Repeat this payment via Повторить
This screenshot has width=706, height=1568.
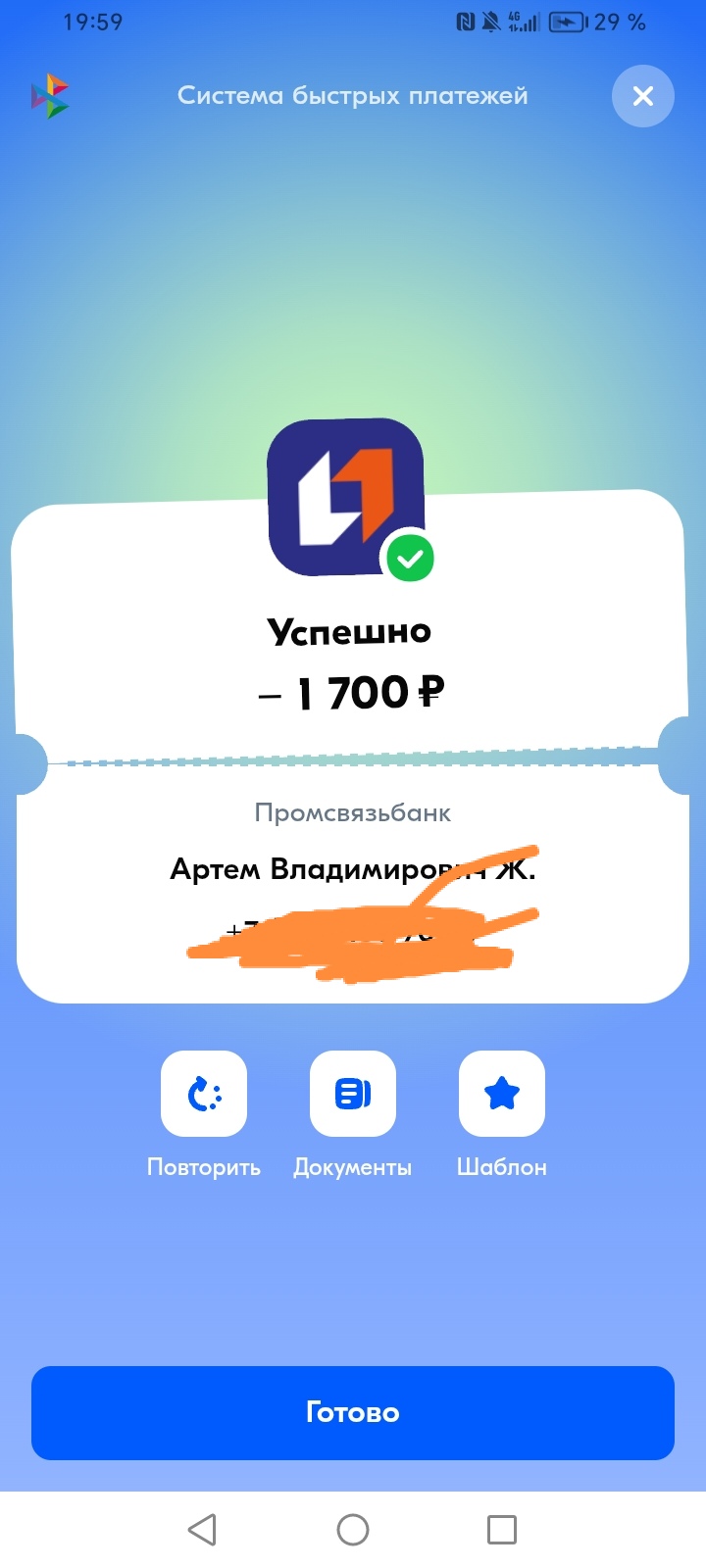coord(204,1094)
